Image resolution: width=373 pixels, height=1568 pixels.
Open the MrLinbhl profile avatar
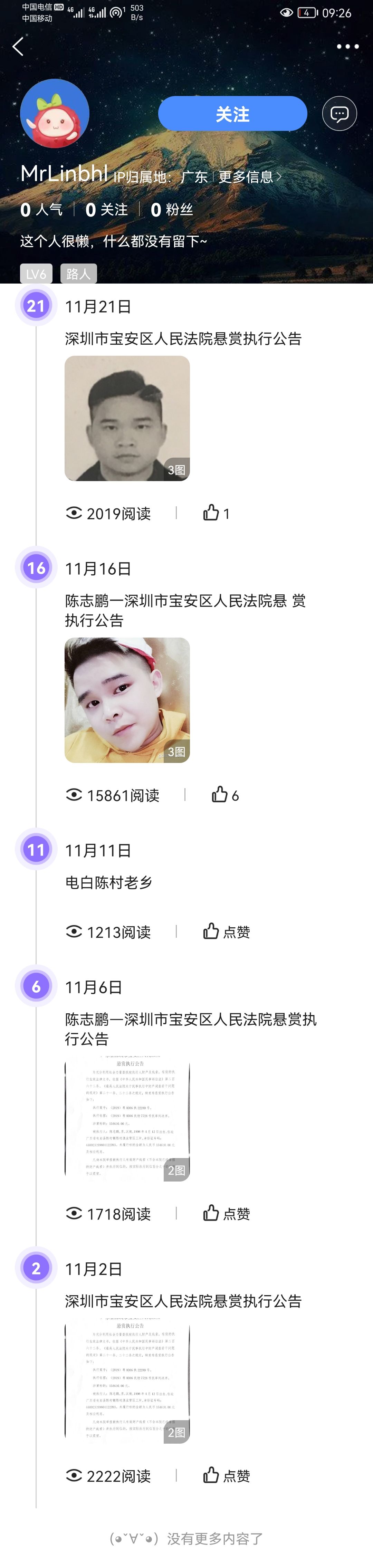coord(55,114)
